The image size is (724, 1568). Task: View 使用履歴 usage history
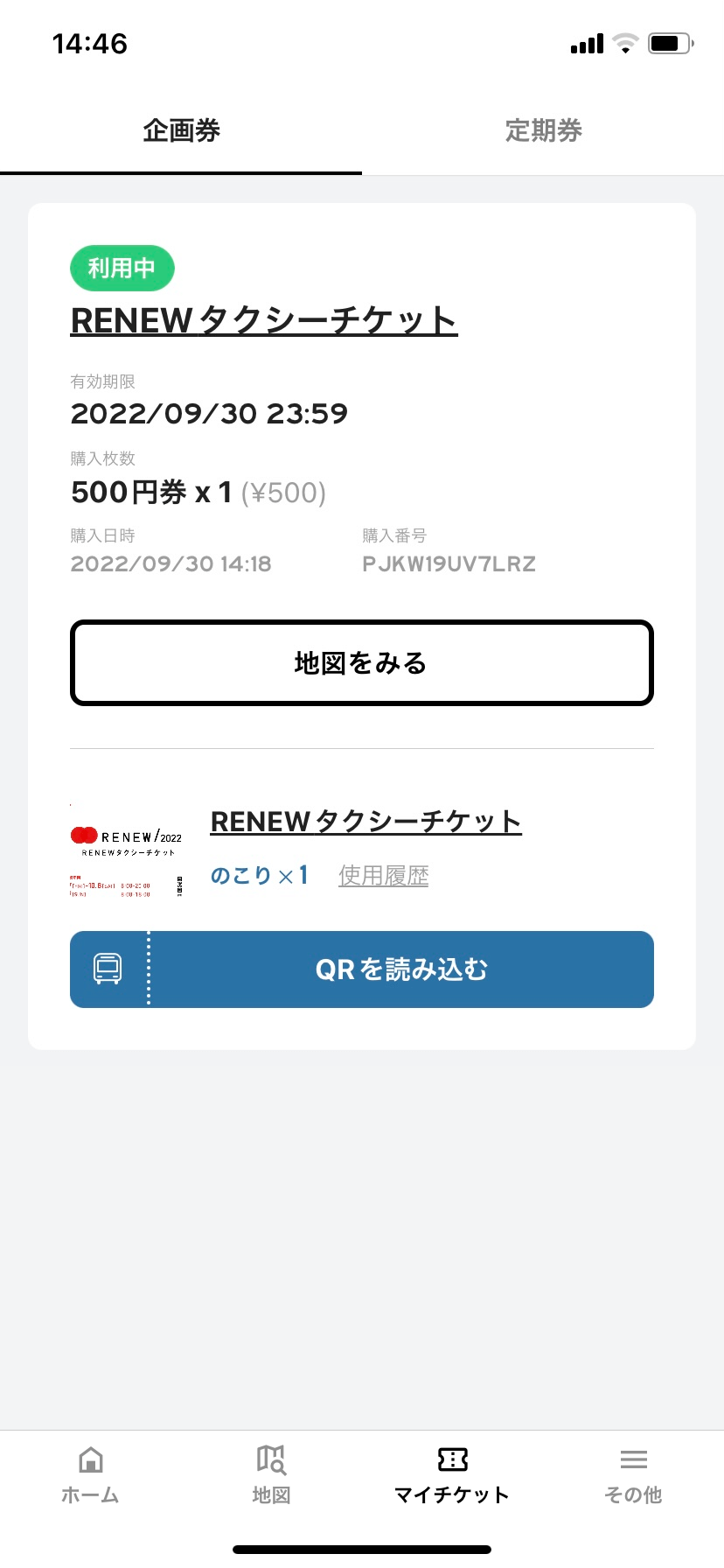pyautogui.click(x=384, y=876)
